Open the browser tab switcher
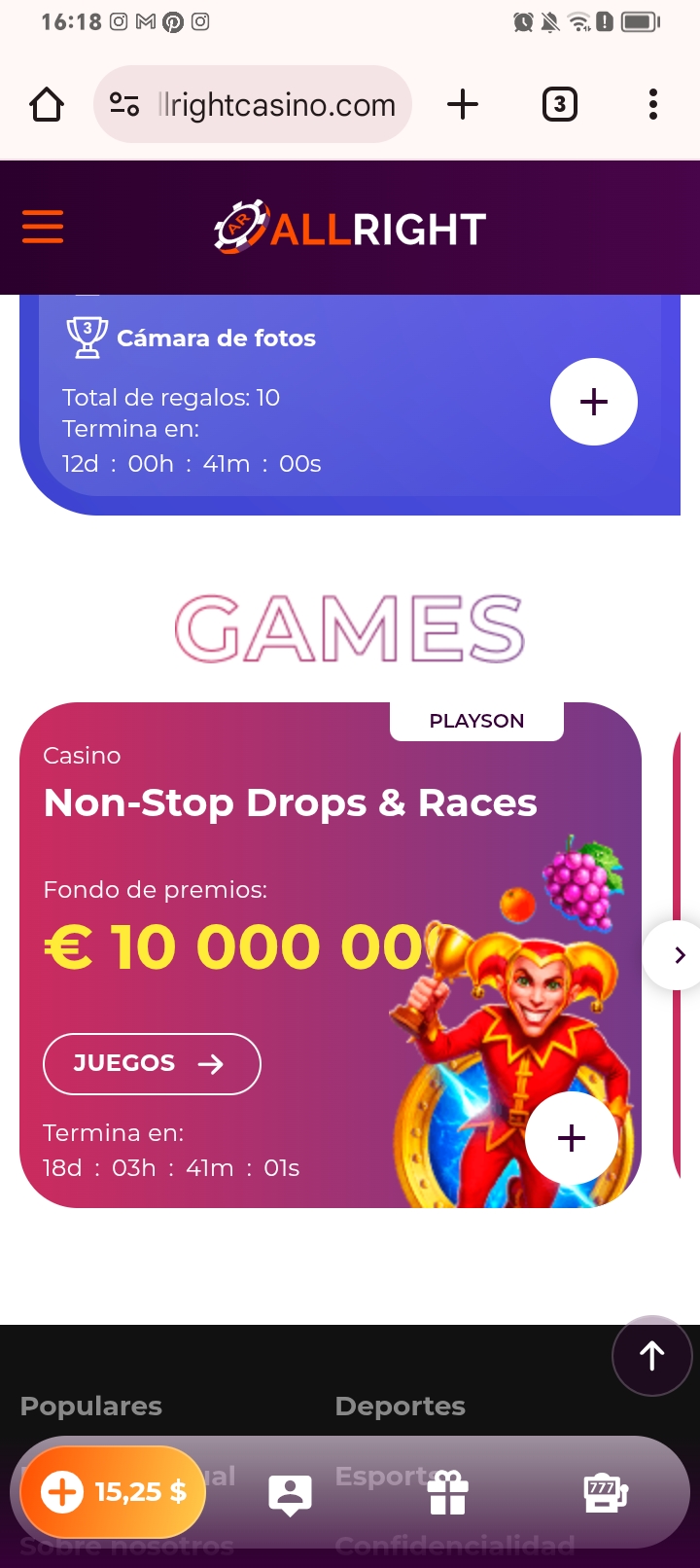The width and height of the screenshot is (700, 1568). point(559,104)
